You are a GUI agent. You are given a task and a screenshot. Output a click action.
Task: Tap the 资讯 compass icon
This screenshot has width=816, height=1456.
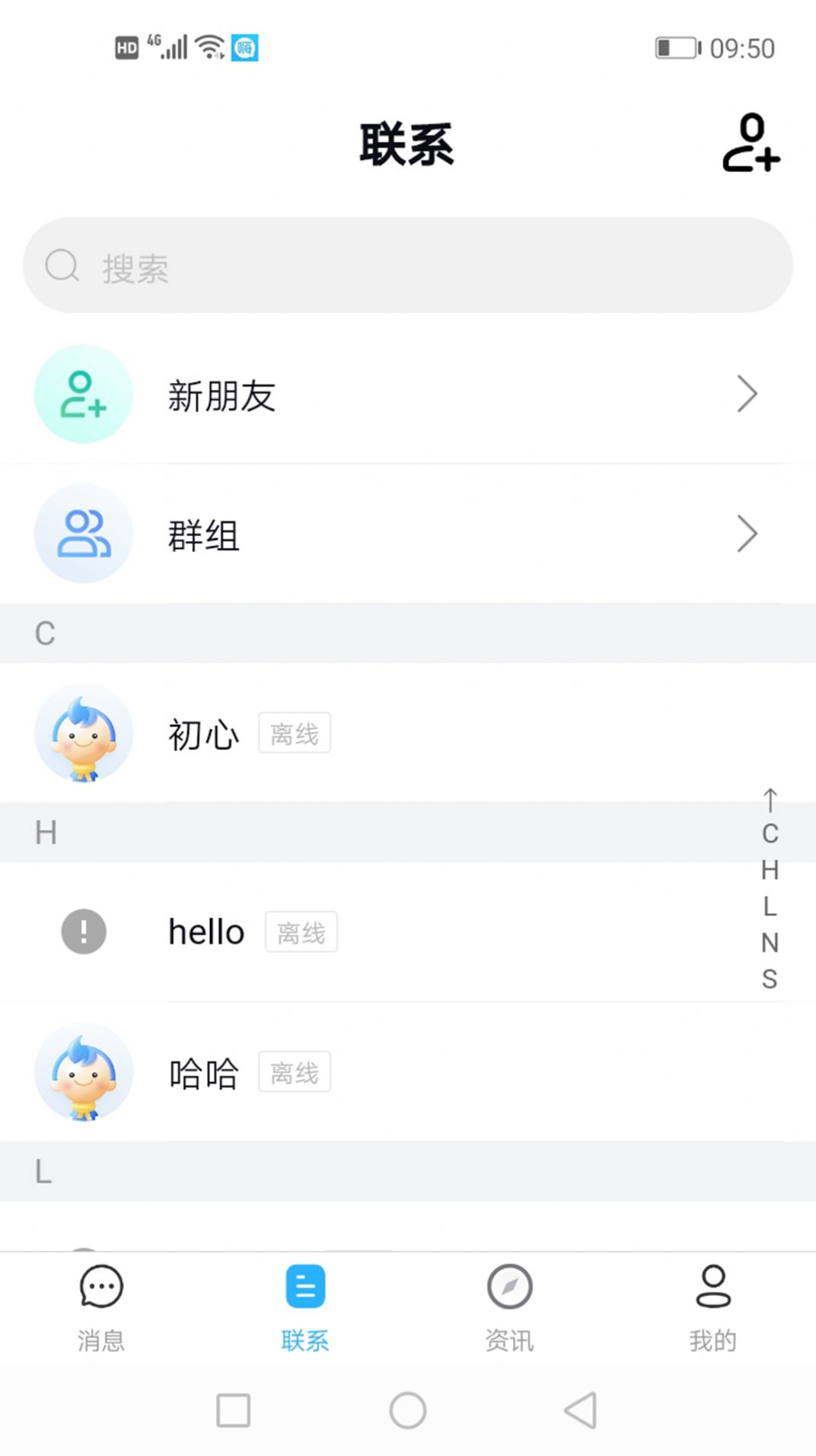pos(509,1288)
